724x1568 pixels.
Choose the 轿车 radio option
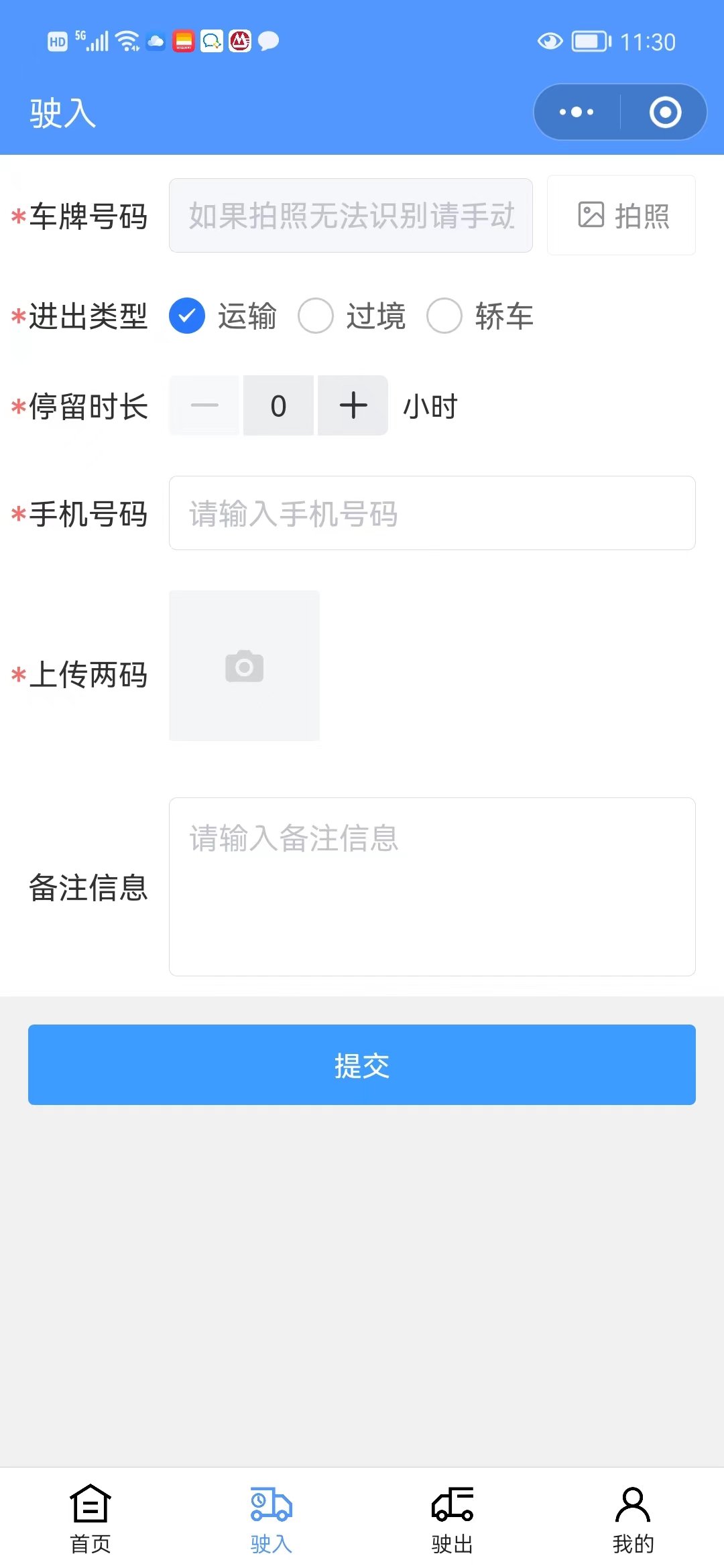(444, 316)
